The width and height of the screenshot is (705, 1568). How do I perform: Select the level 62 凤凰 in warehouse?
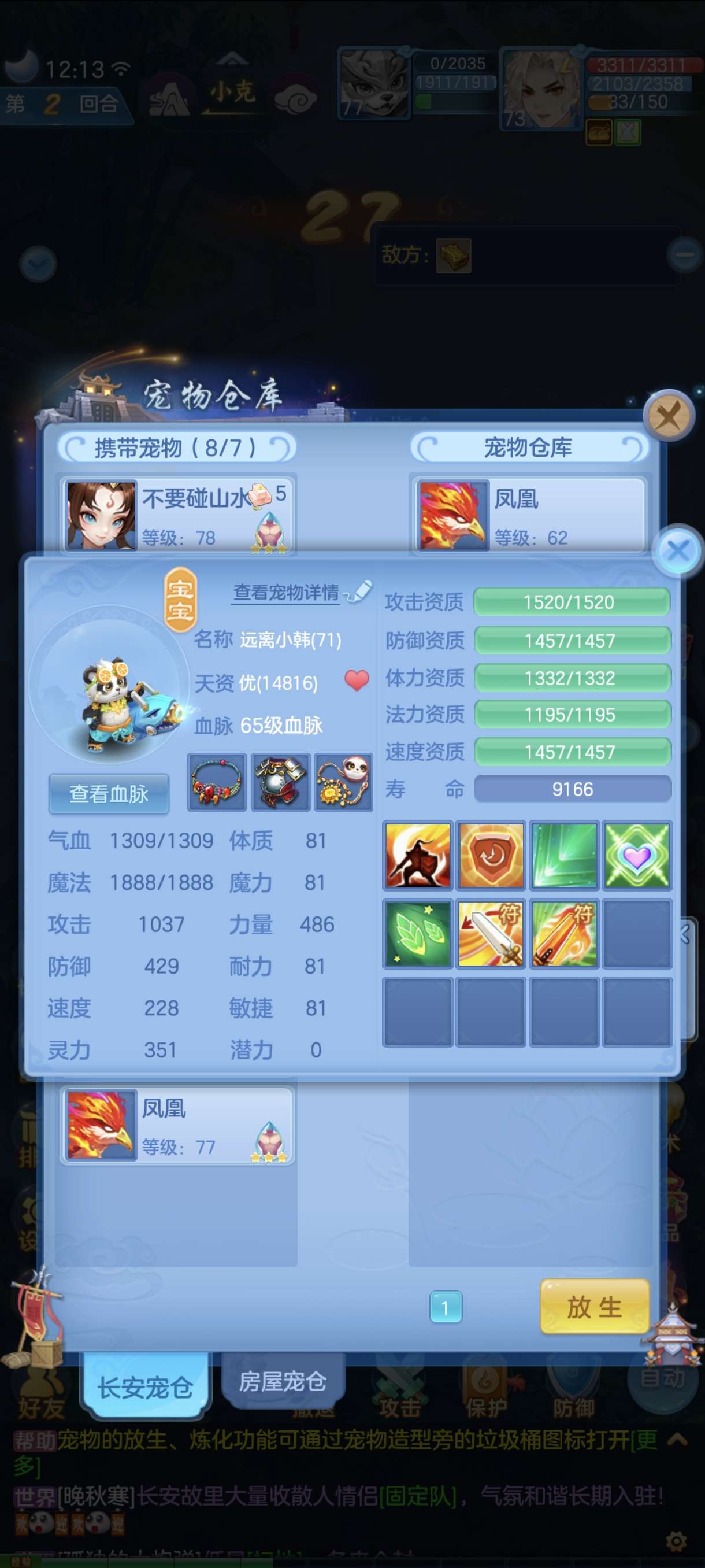click(x=529, y=515)
